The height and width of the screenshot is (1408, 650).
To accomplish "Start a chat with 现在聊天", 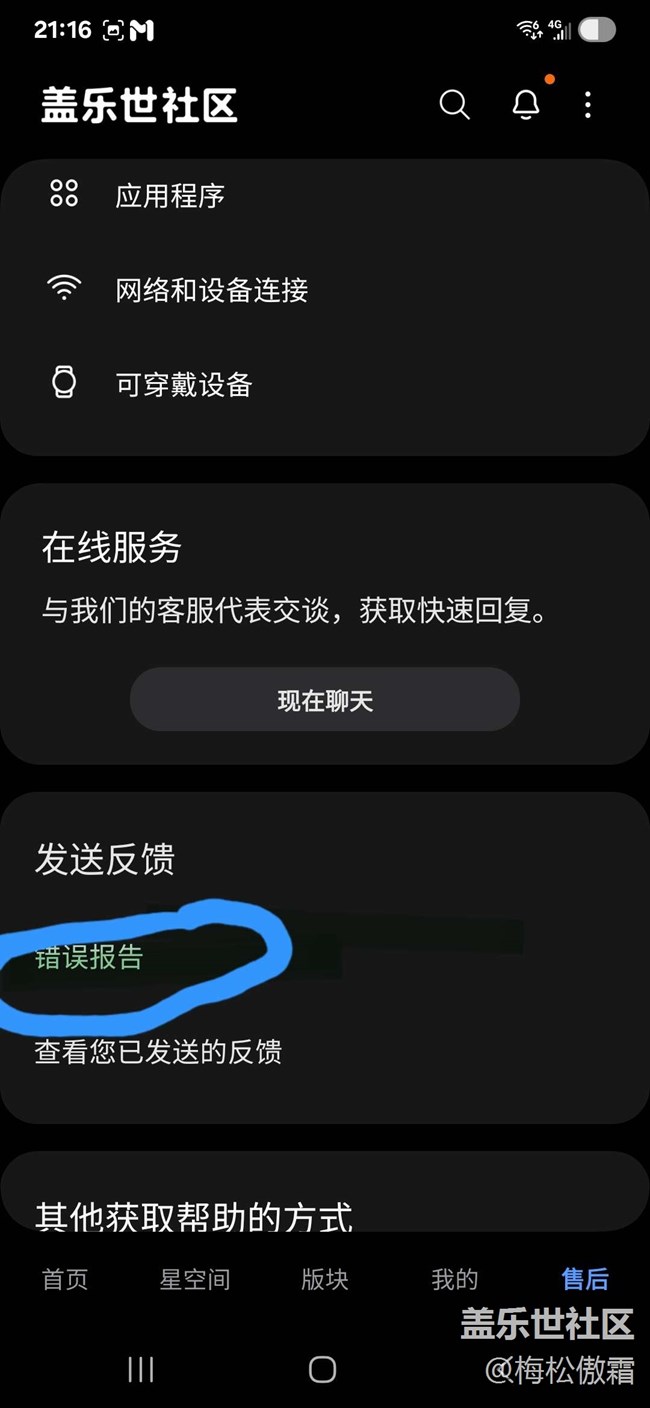I will click(x=325, y=700).
